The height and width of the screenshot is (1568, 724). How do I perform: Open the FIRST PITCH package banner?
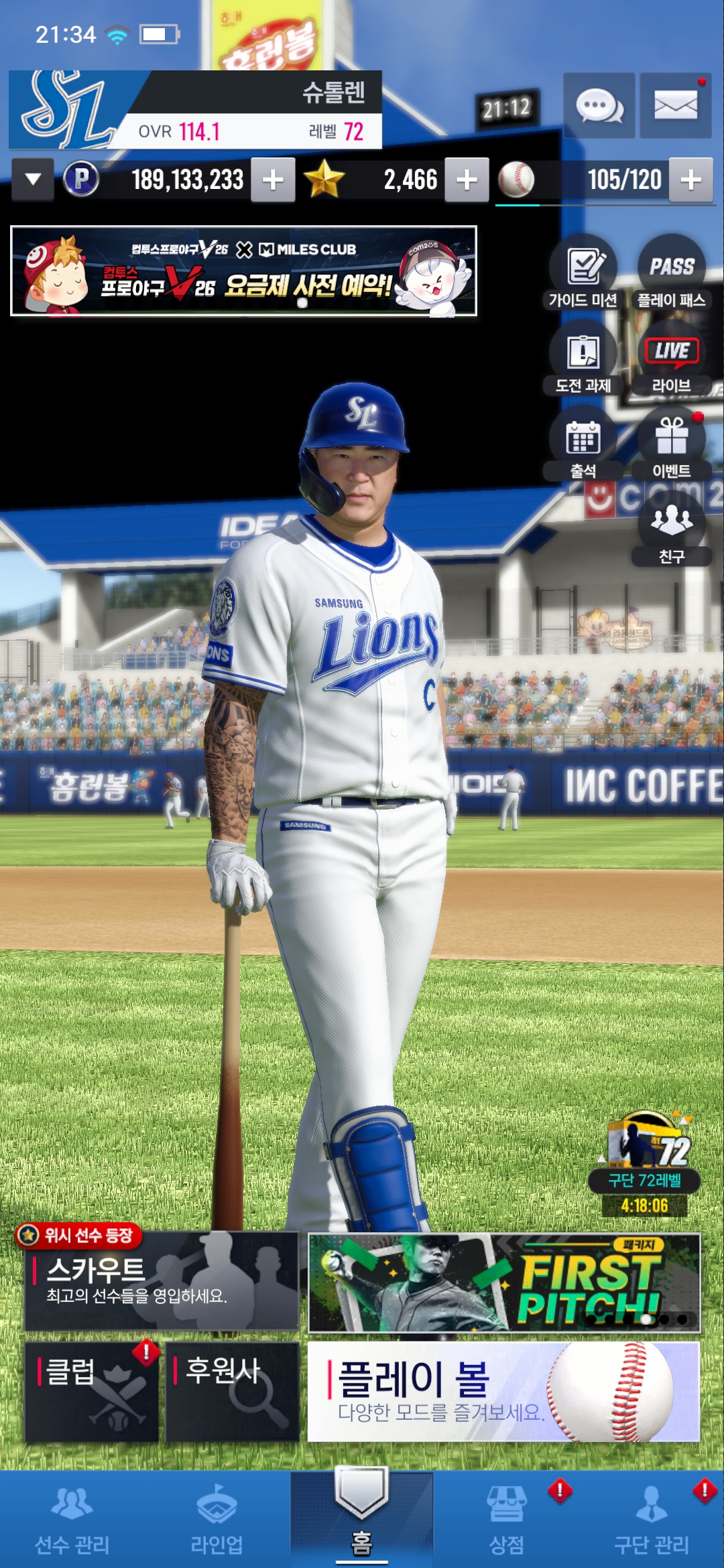click(x=504, y=1283)
